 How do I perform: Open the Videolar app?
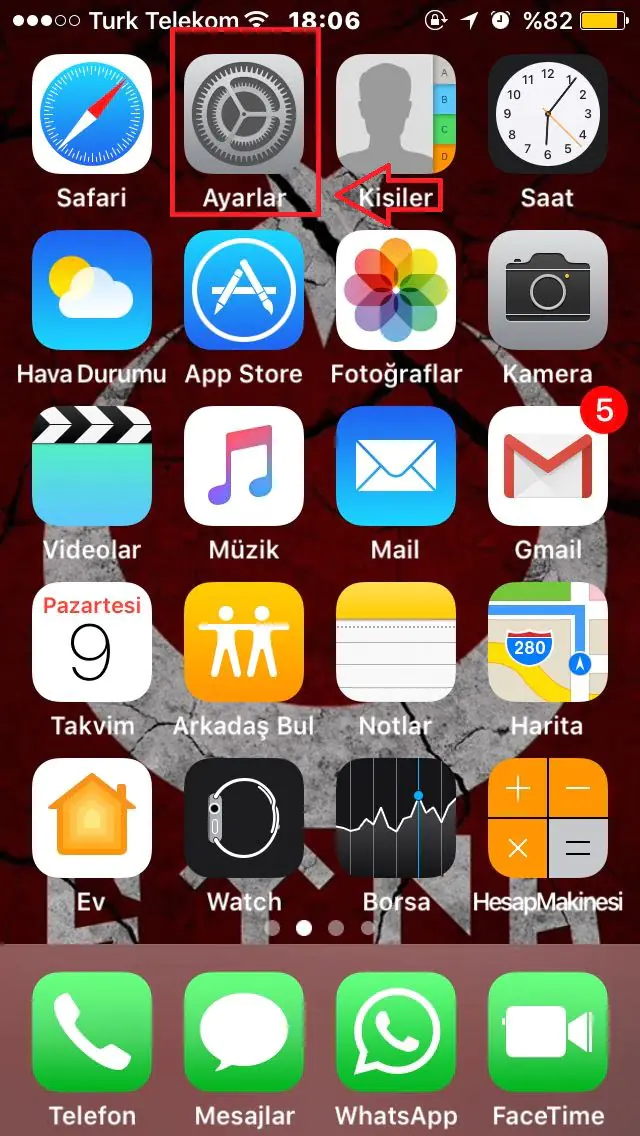point(92,466)
